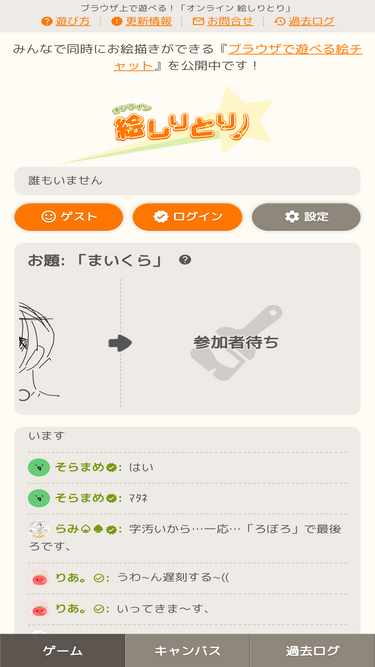
Task: Join as ゲスト guest
Action: point(69,217)
